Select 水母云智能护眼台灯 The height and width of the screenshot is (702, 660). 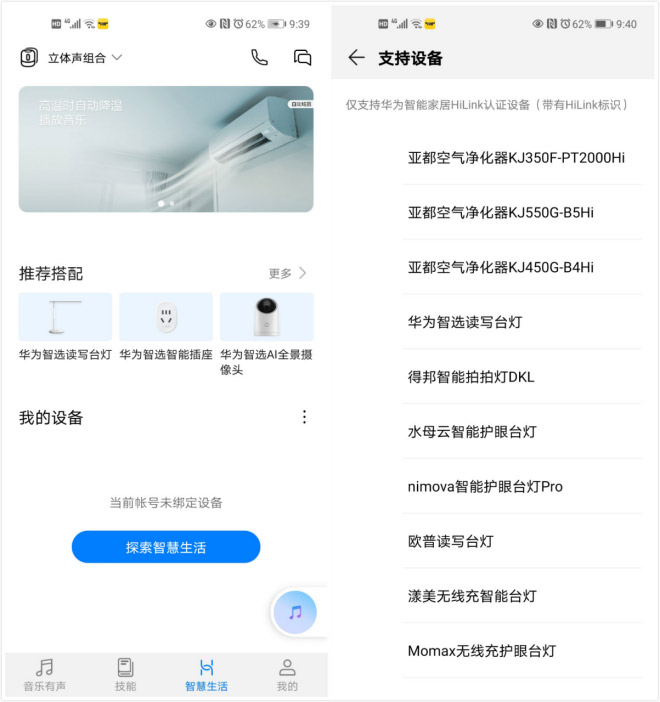[x=472, y=432]
